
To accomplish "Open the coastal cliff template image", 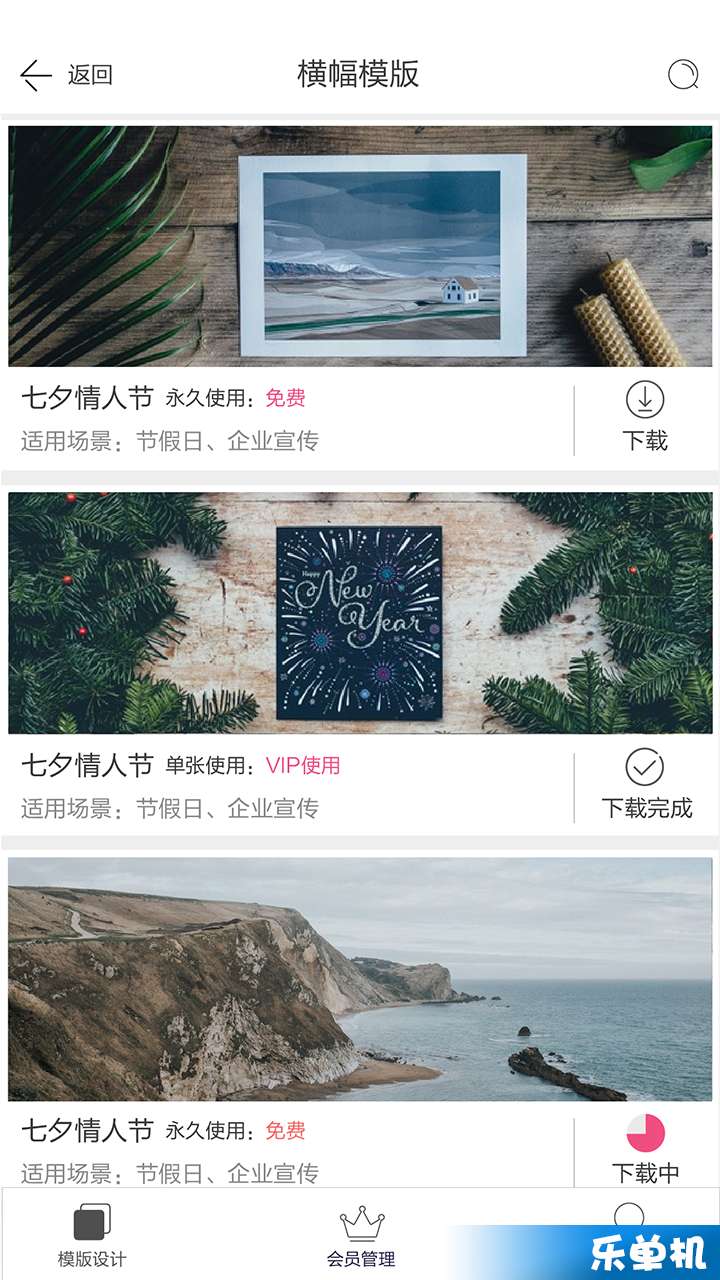I will 360,979.
